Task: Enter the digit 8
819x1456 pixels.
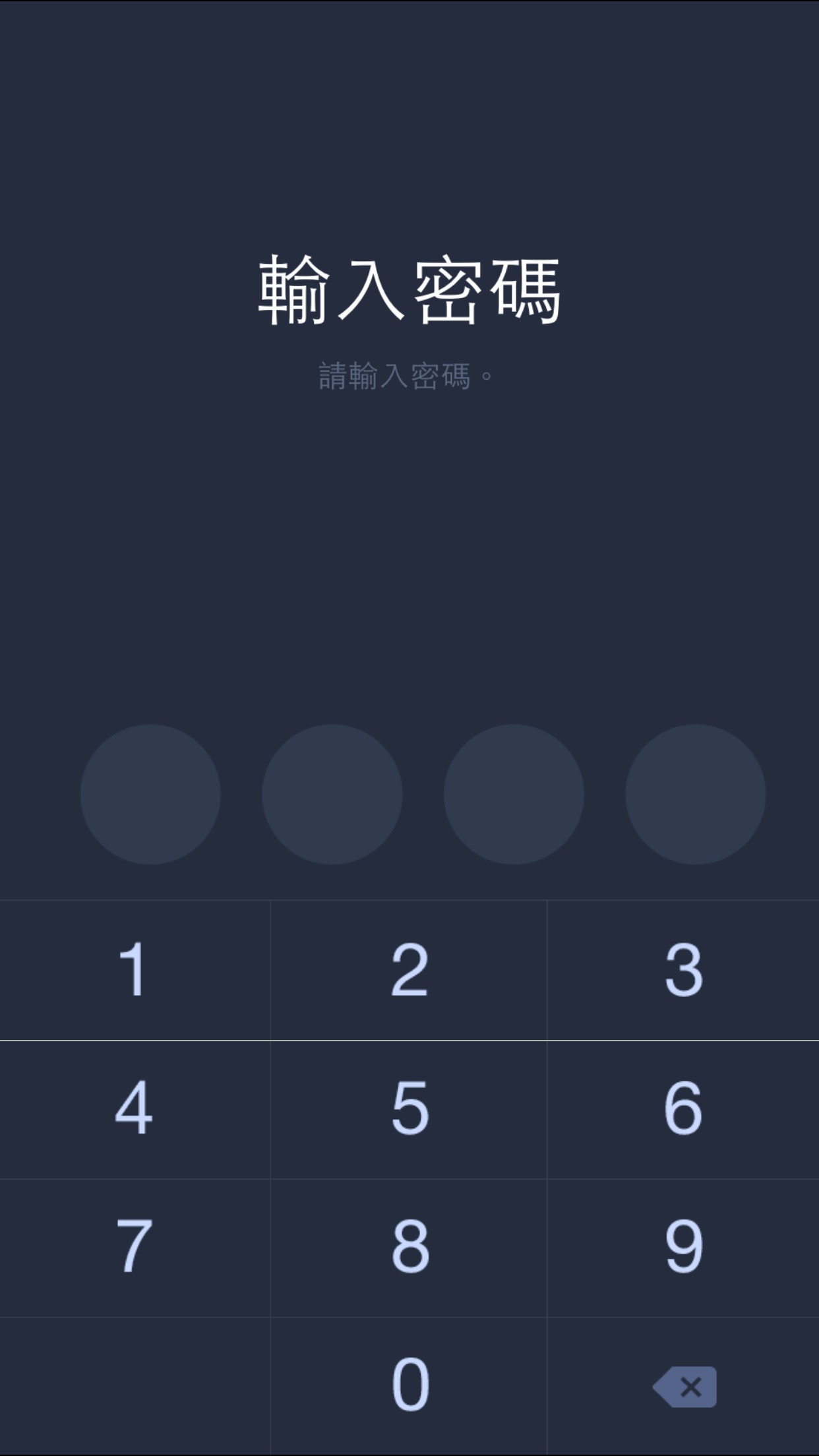Action: tap(409, 1248)
